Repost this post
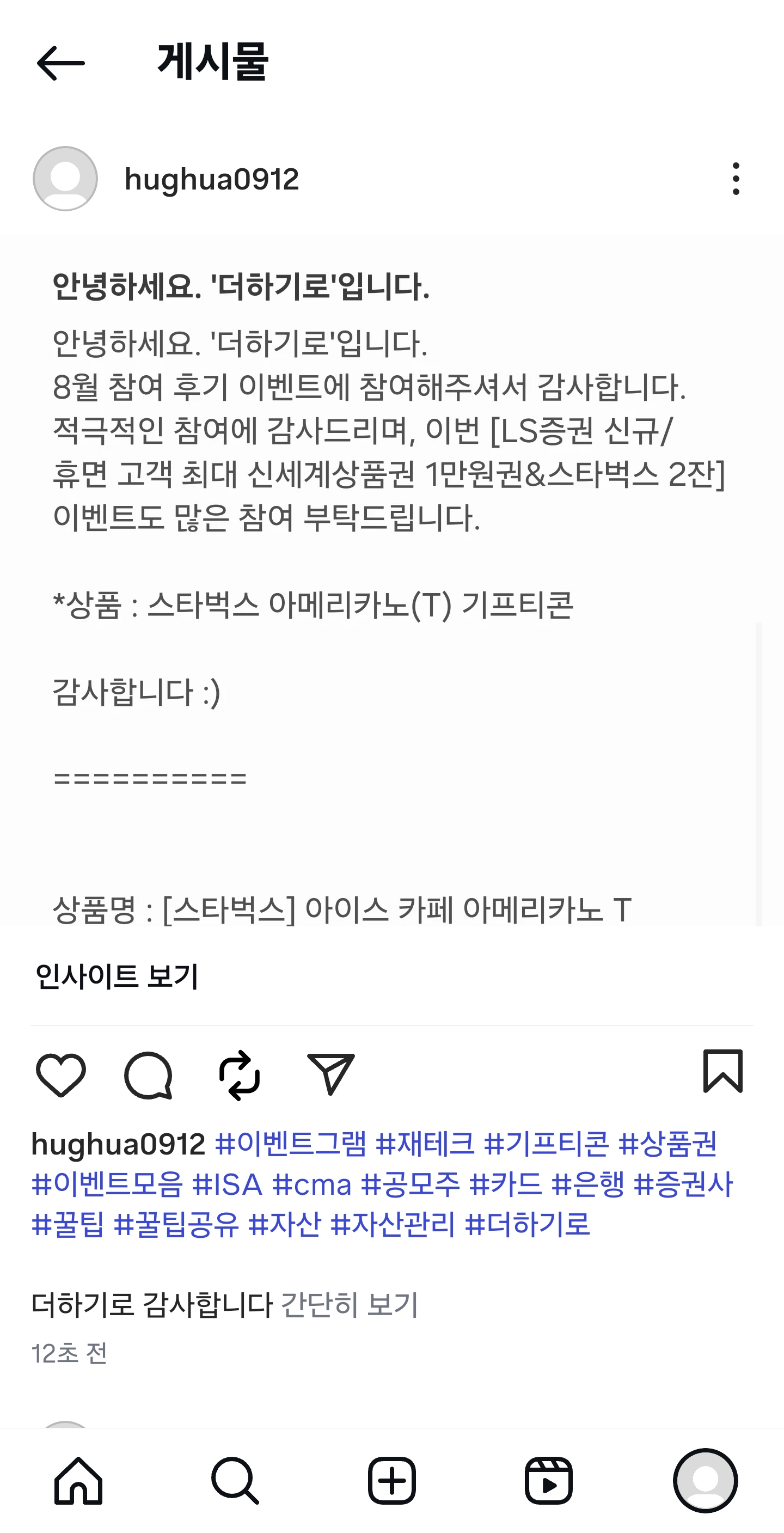Screen dimensions: 784x1533 239,1075
